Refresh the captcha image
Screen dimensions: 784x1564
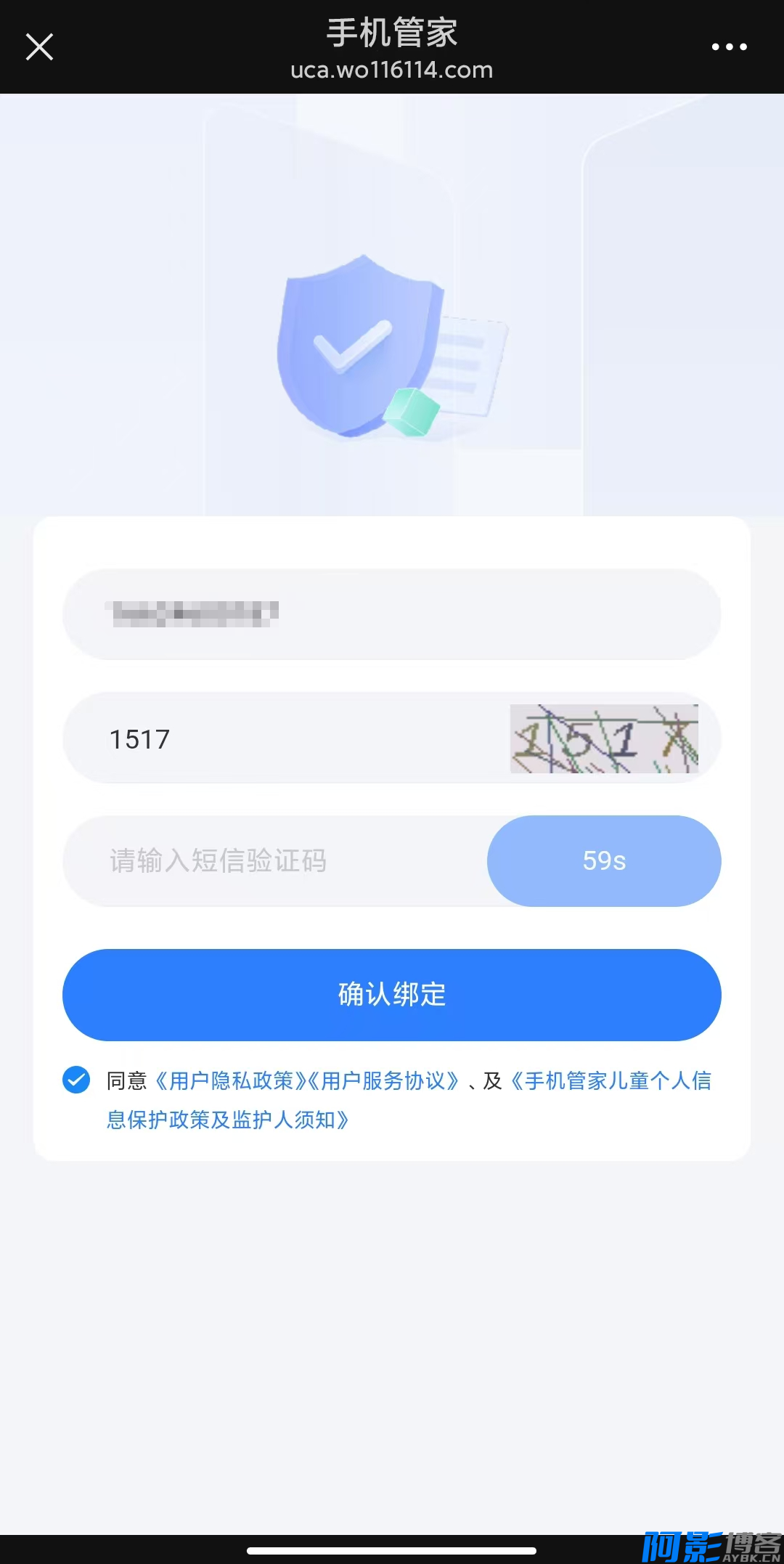pos(604,738)
